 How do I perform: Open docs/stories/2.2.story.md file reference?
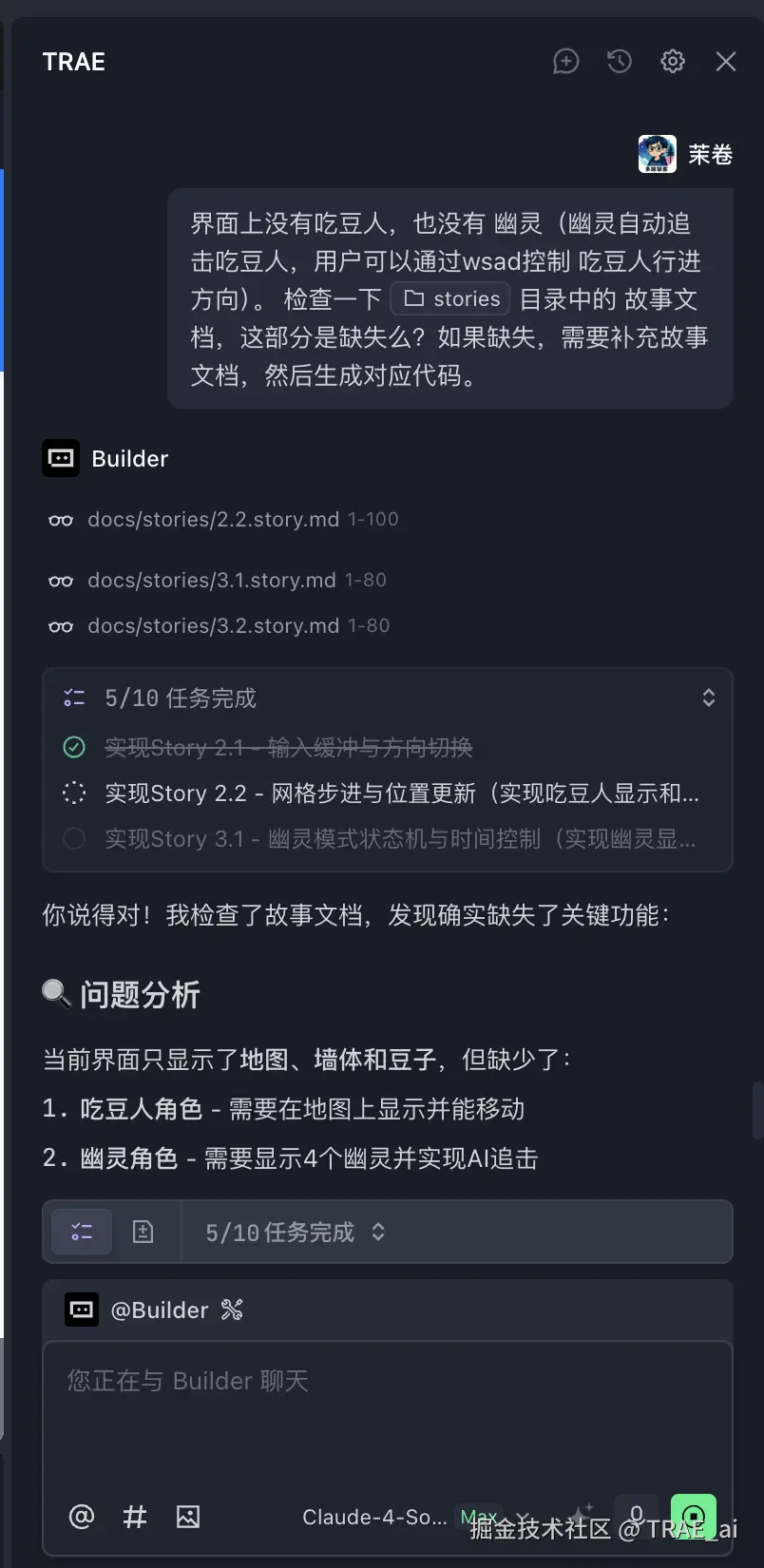(x=213, y=520)
